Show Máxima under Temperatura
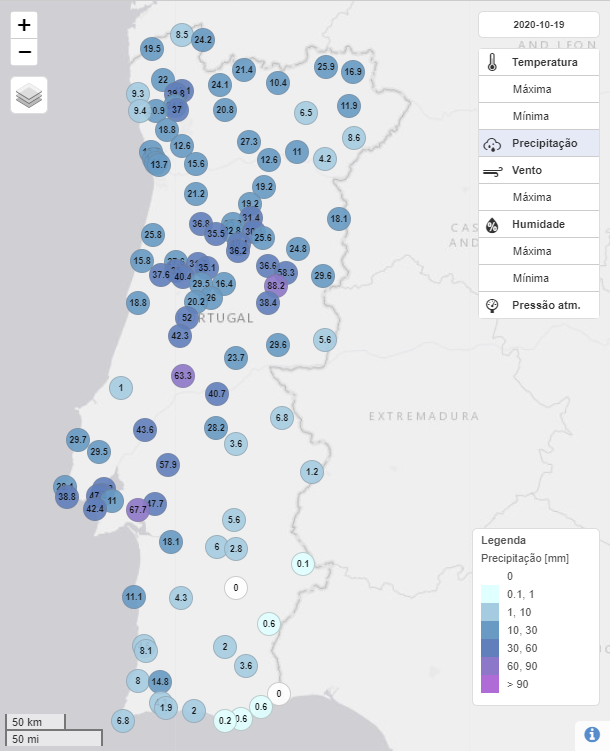 point(532,89)
